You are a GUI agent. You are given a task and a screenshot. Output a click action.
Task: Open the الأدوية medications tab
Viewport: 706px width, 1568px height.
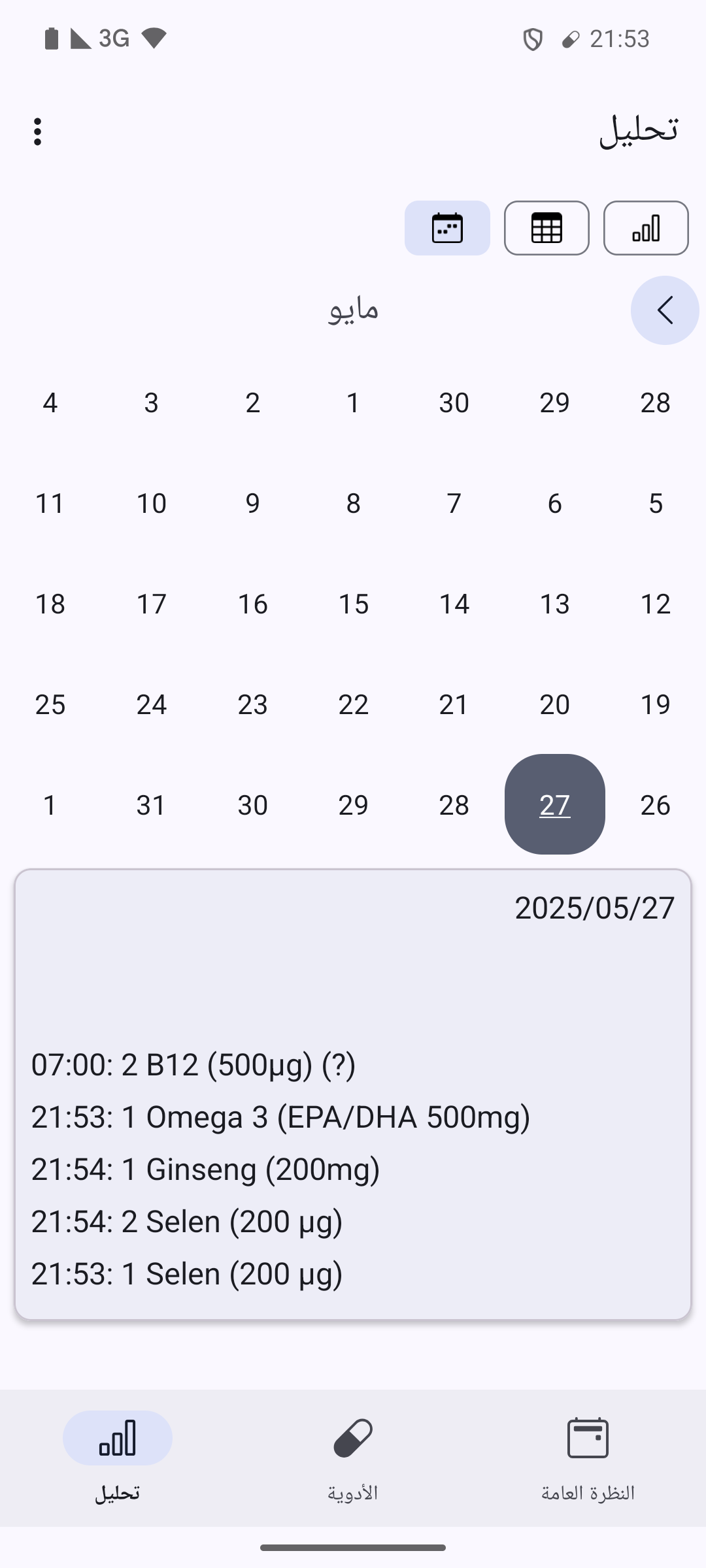(353, 1458)
